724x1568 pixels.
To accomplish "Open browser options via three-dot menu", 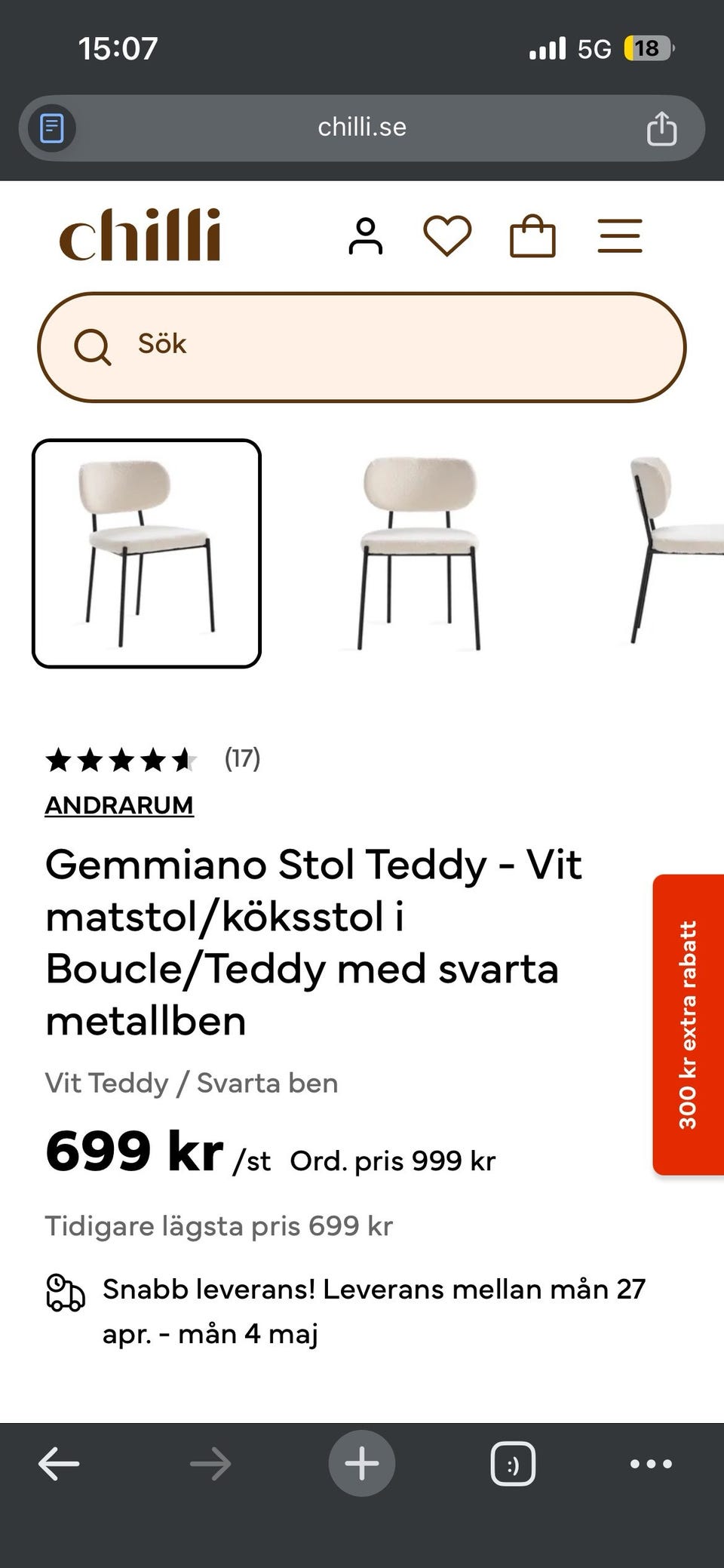I will point(650,1462).
